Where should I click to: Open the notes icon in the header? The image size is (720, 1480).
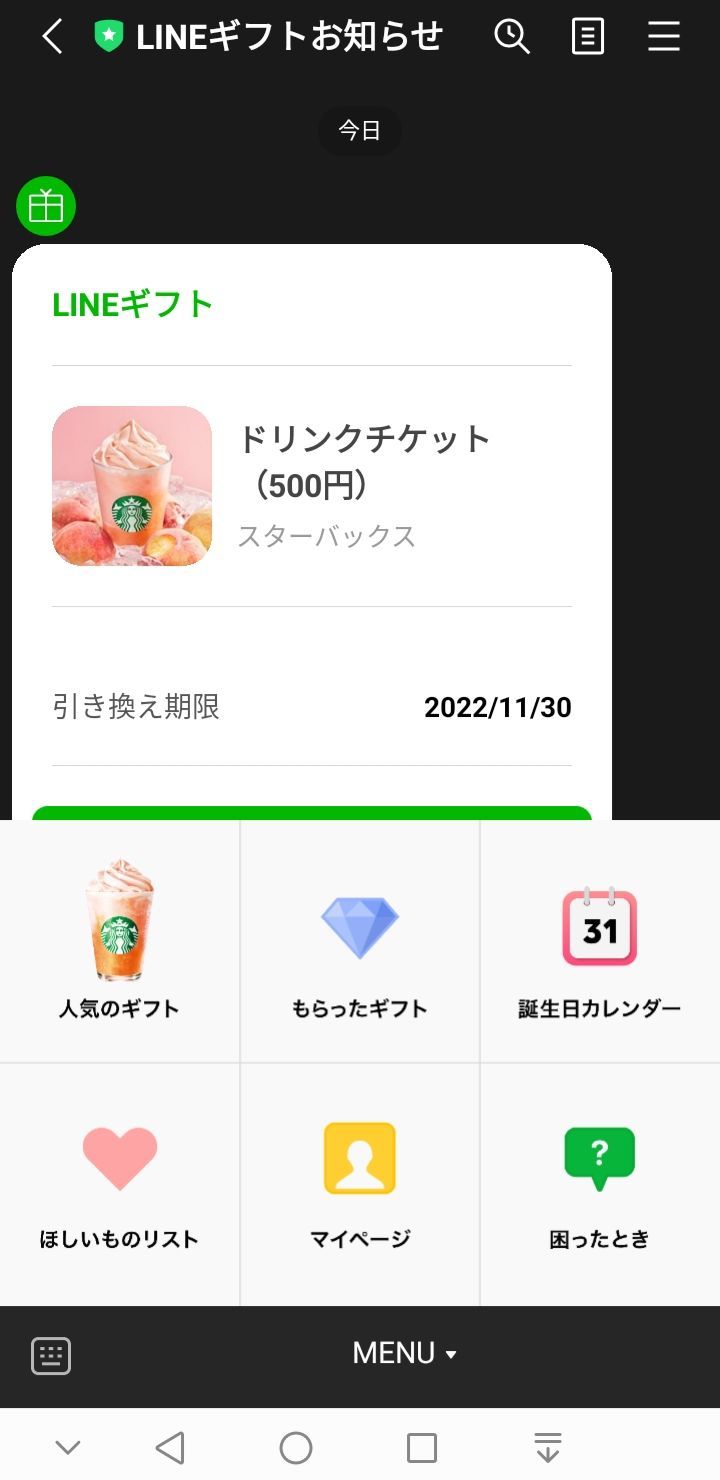[588, 38]
